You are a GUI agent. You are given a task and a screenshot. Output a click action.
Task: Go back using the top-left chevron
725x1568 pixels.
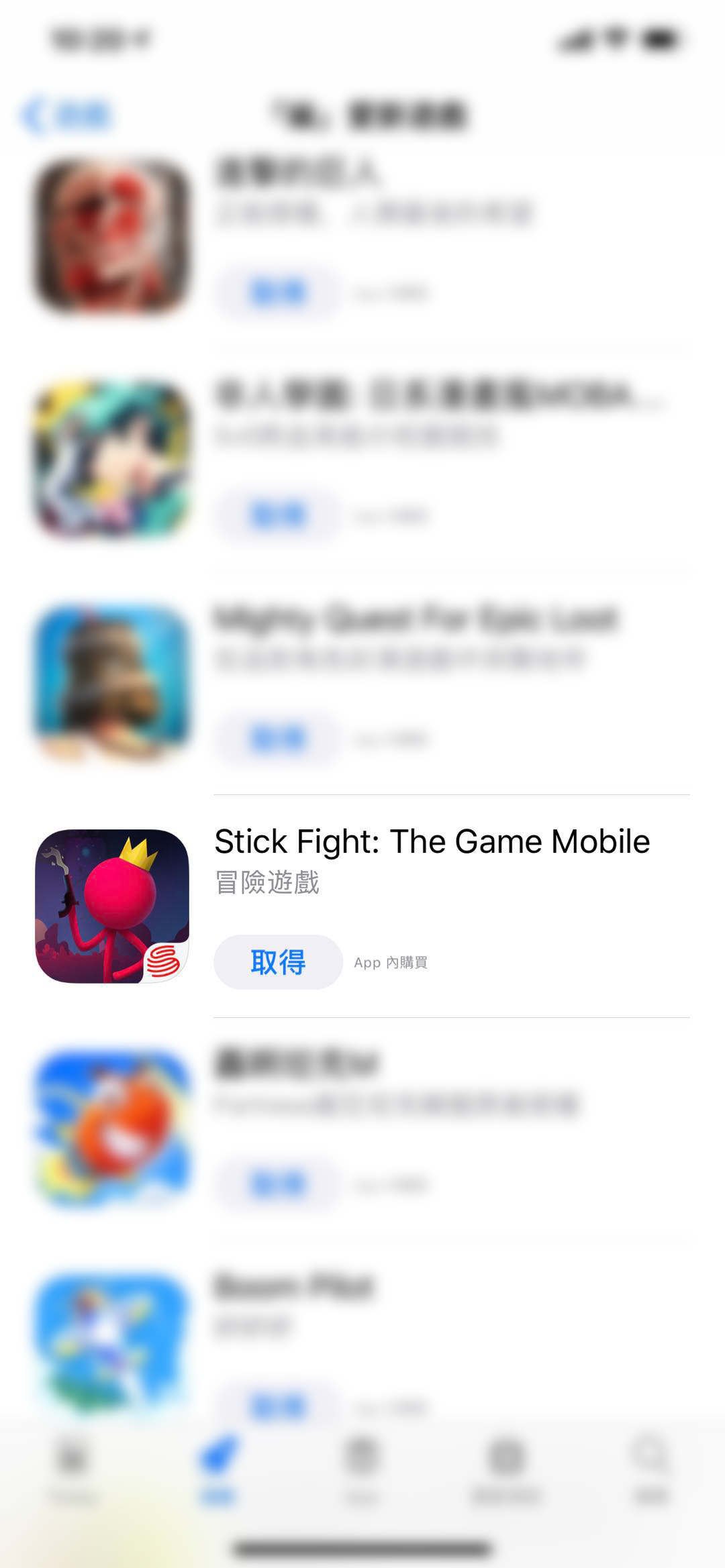(x=35, y=117)
